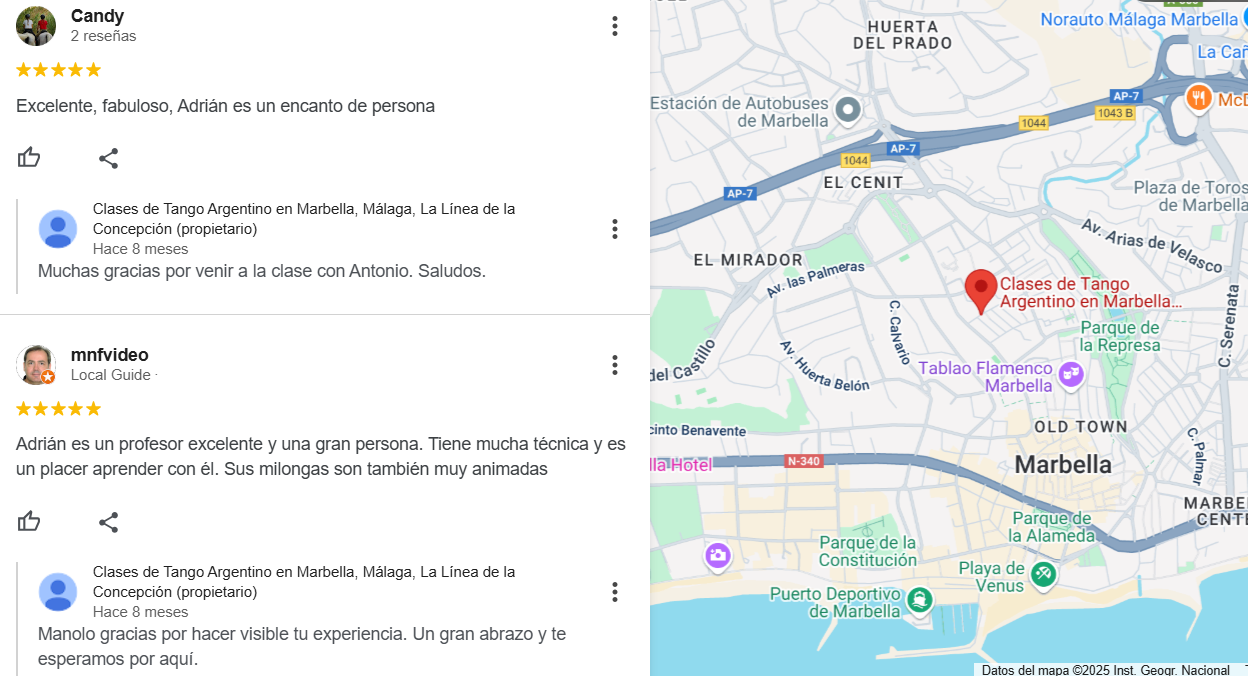Tap the McDonald's restaurant marker
1248x676 pixels.
pyautogui.click(x=1198, y=98)
